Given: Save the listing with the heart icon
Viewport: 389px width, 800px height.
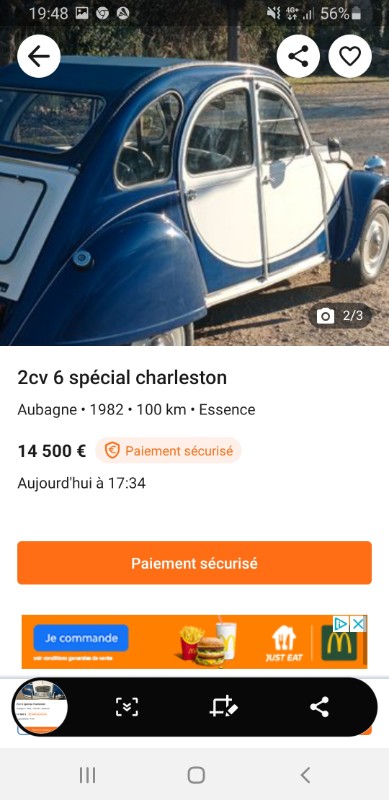Looking at the screenshot, I should (350, 56).
